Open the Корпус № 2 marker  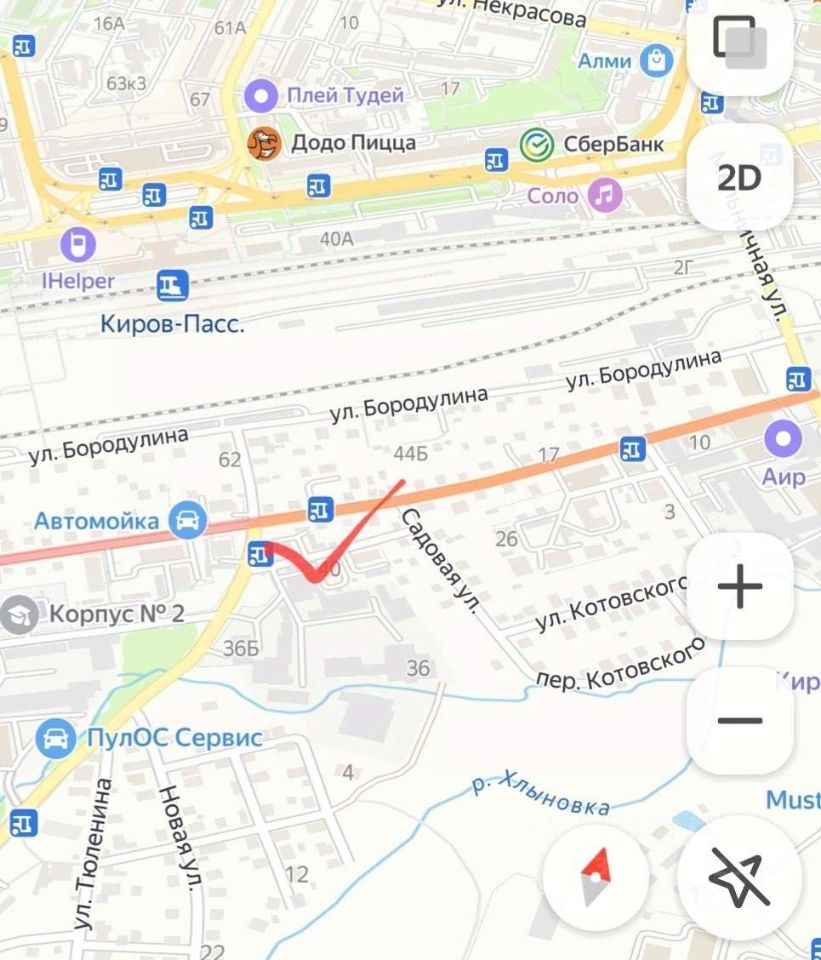(x=18, y=614)
